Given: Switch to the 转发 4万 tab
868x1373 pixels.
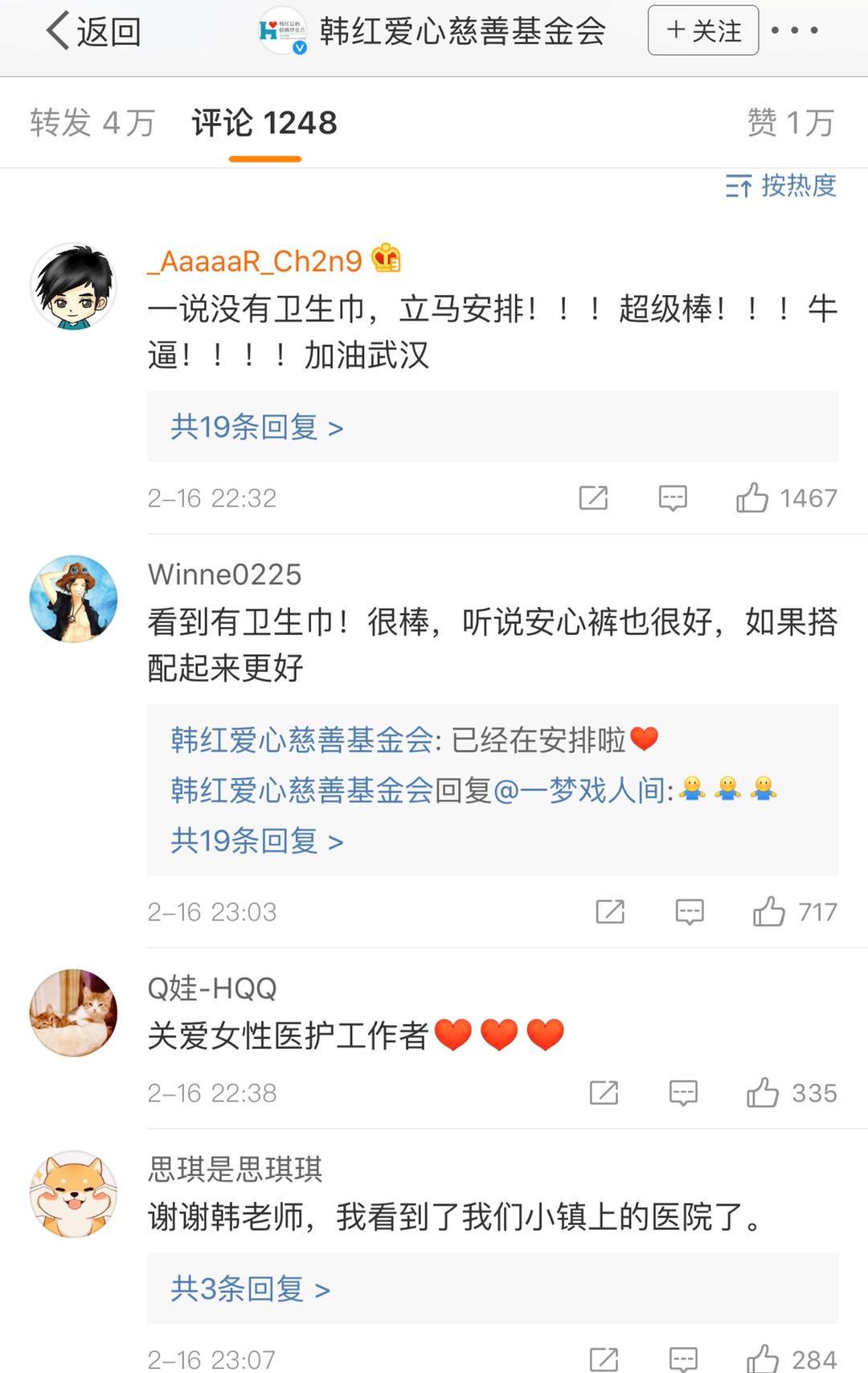Looking at the screenshot, I should [x=92, y=123].
